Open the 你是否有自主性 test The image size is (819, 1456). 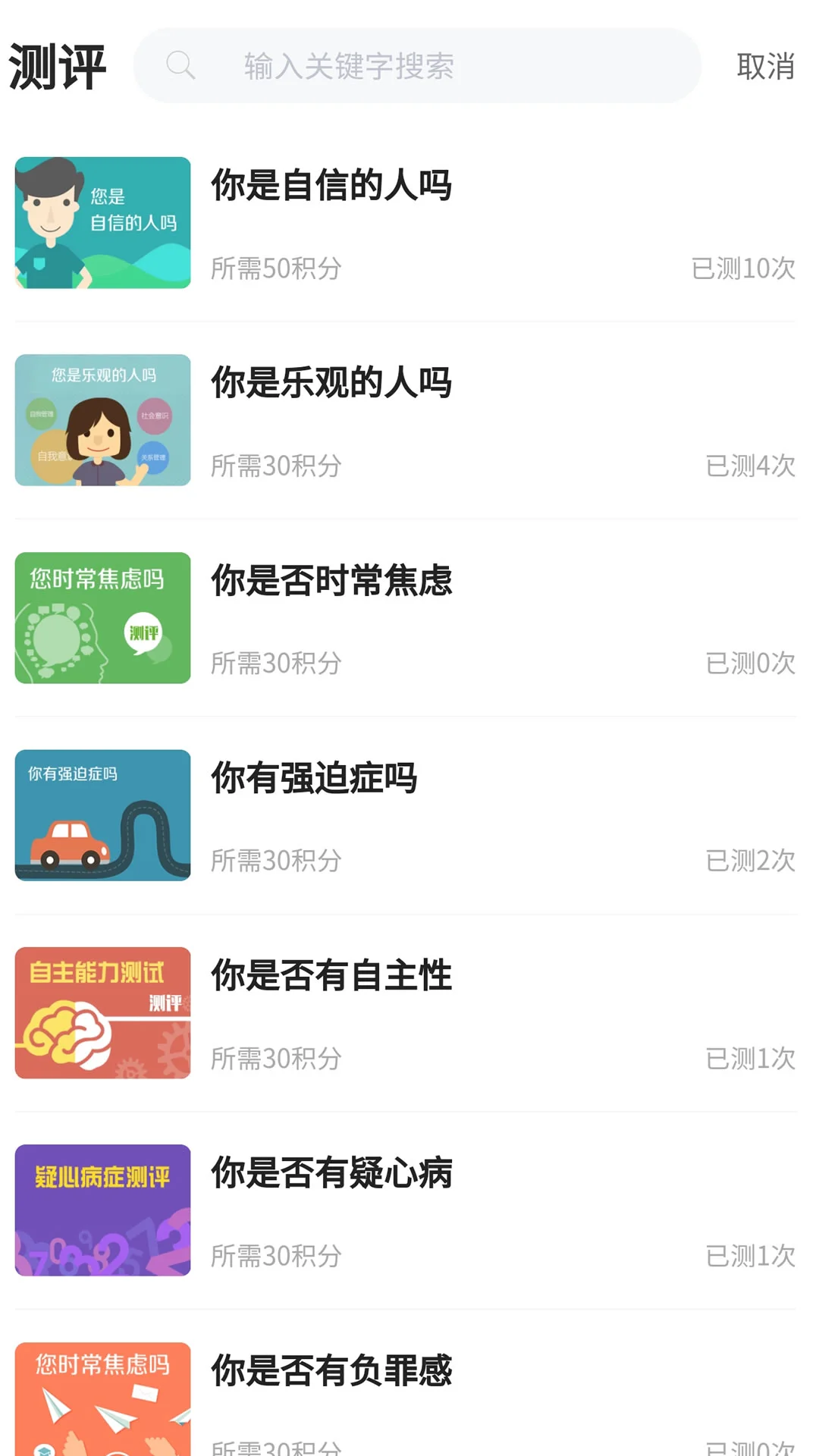330,977
